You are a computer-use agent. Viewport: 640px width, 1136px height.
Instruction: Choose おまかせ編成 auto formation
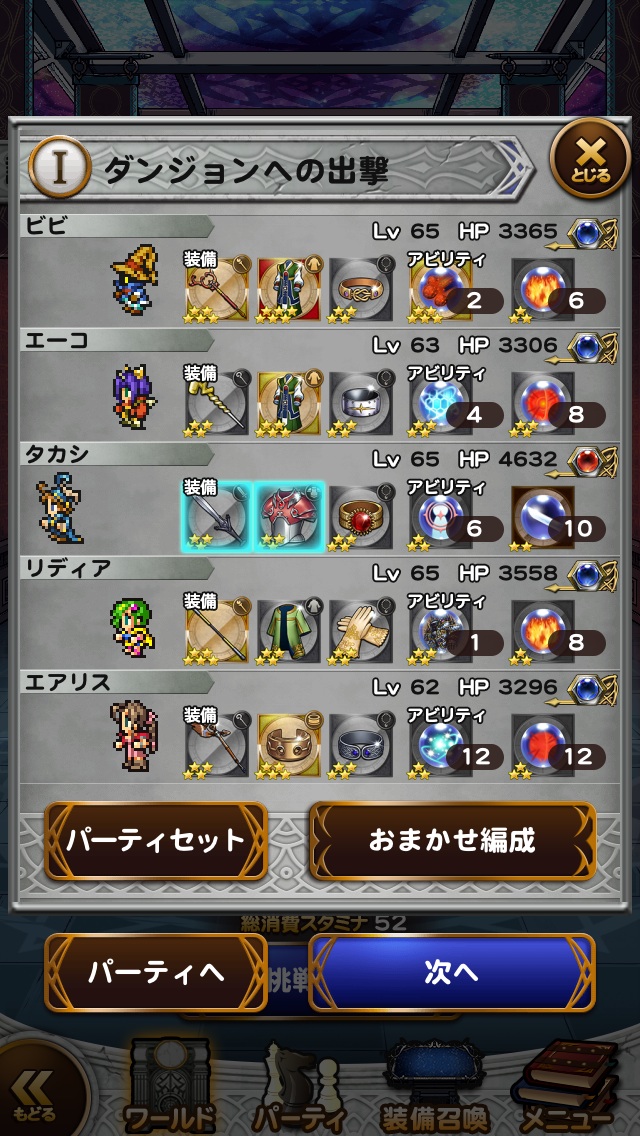click(452, 840)
